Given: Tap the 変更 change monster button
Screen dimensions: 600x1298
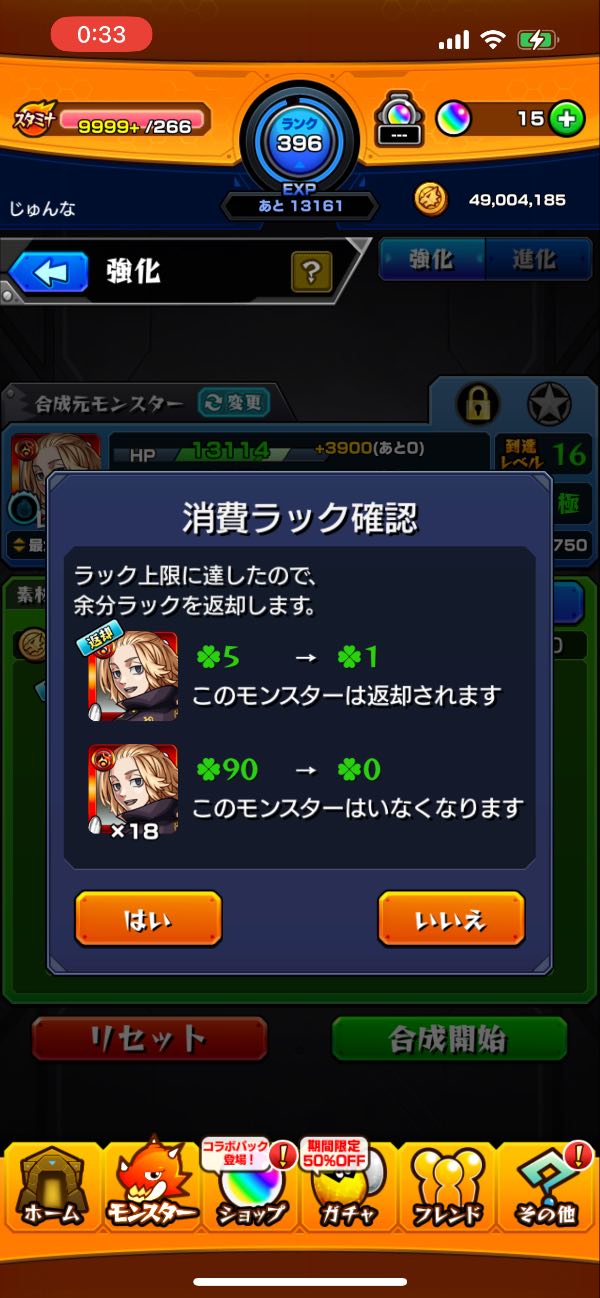Looking at the screenshot, I should point(233,402).
